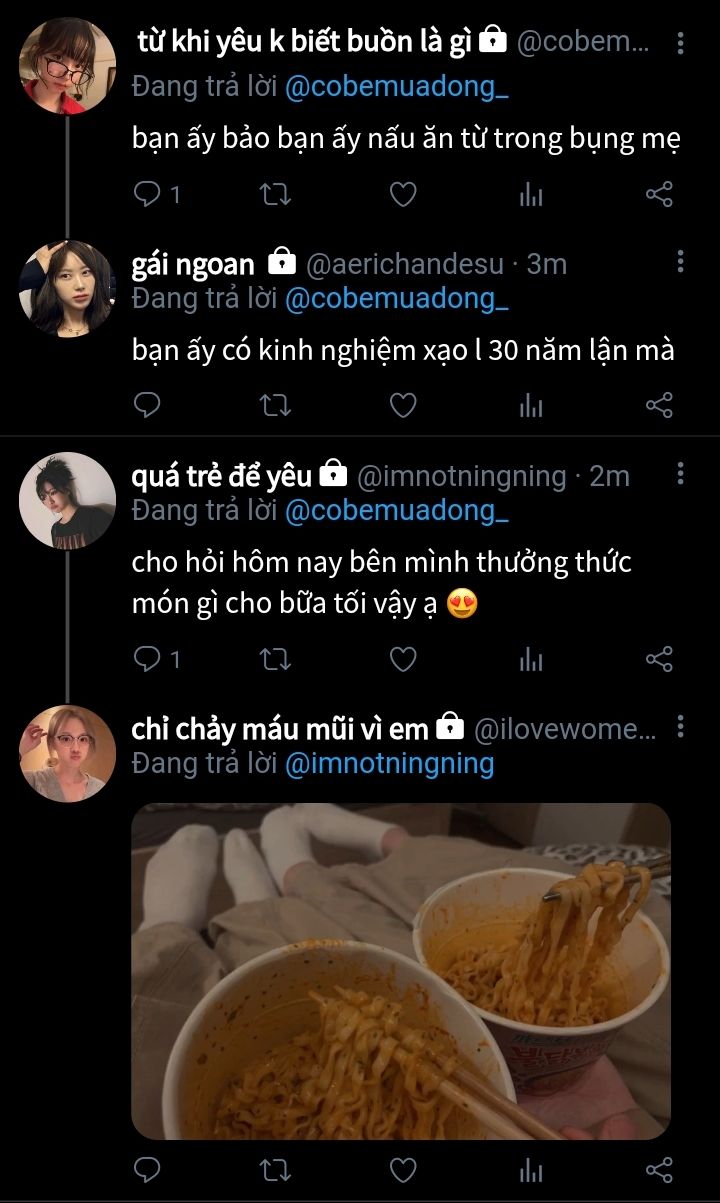Viewport: 720px width, 1203px height.
Task: Reply to the top tweet about nấu ăn
Action: coord(147,194)
